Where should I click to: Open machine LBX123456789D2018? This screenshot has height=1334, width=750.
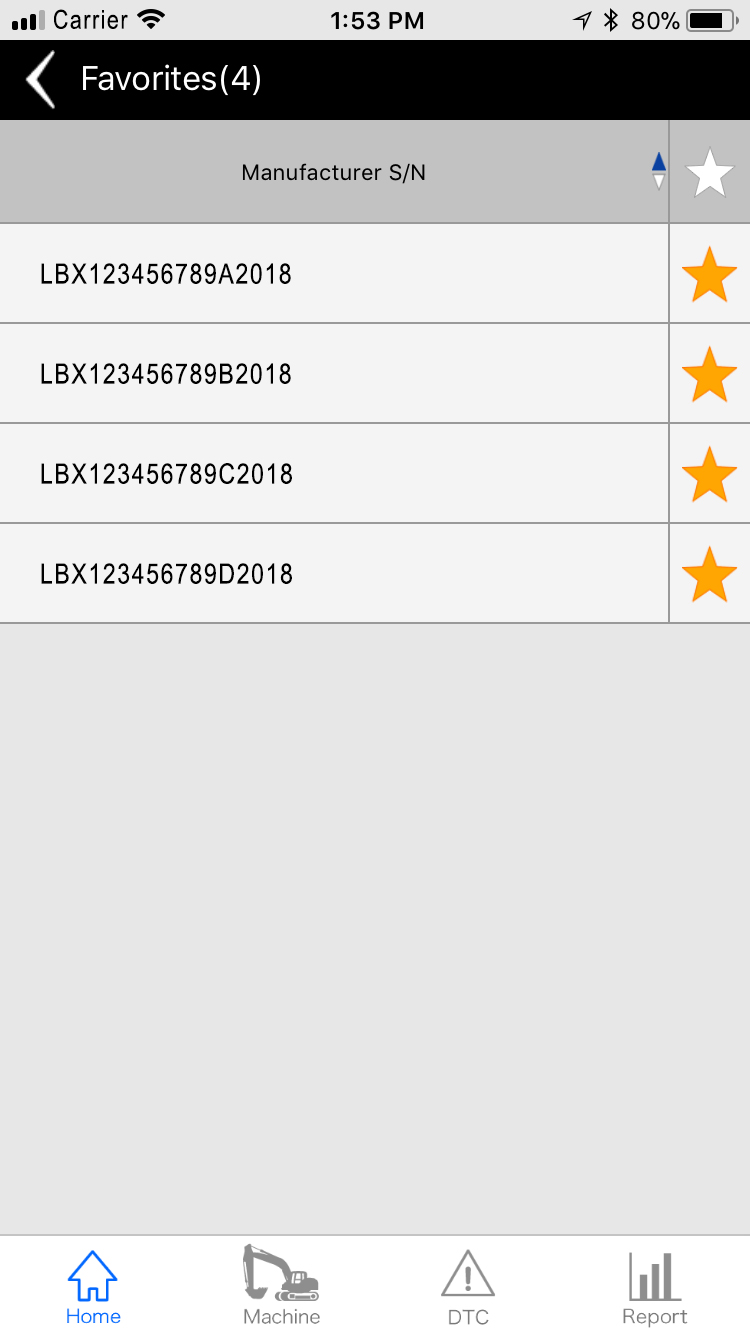[166, 574]
